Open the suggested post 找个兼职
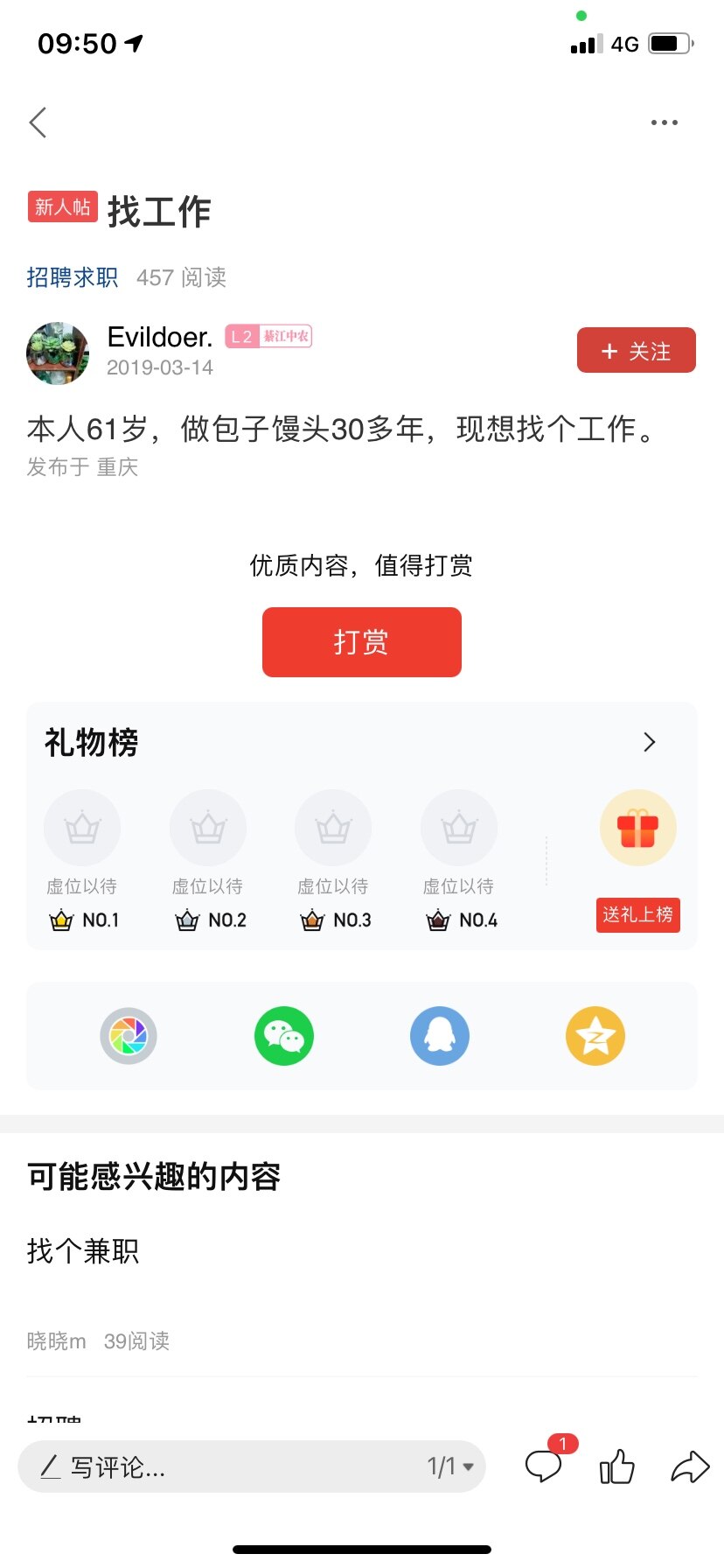Screen dimensions: 724x1568 click(83, 1251)
